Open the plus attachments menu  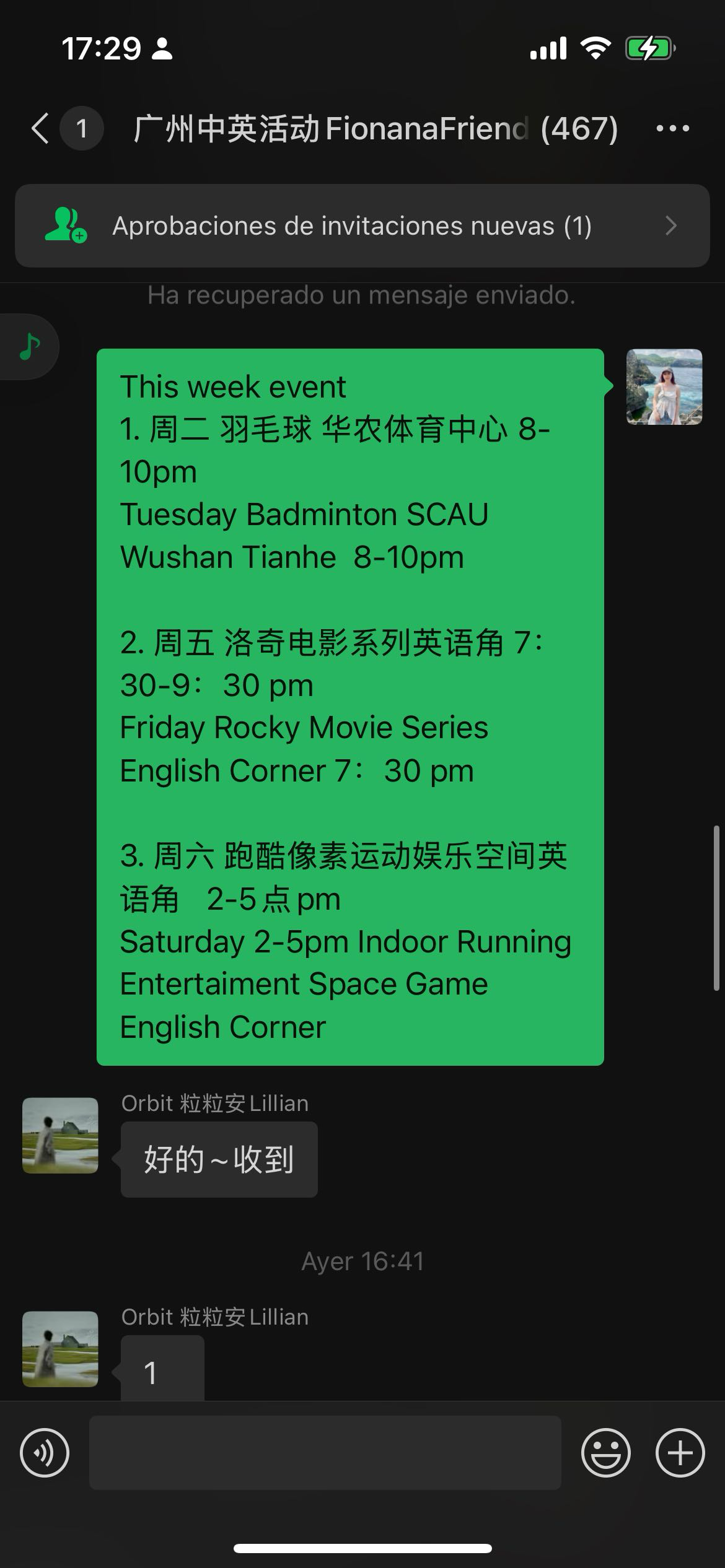click(680, 1453)
